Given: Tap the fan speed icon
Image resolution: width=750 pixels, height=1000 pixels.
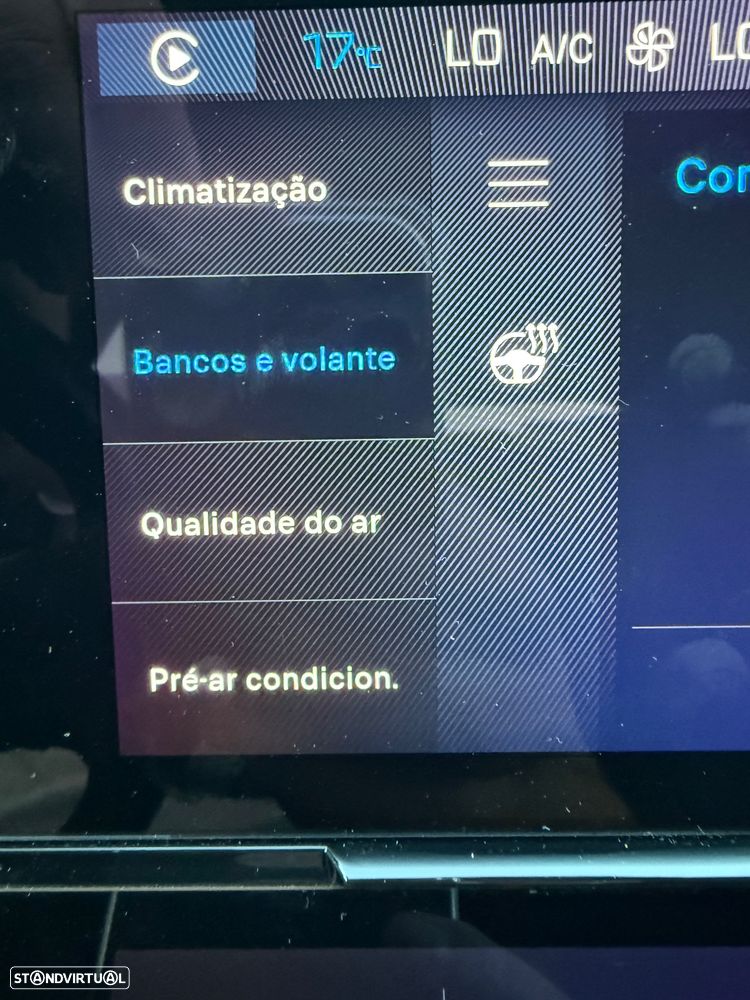Looking at the screenshot, I should tap(650, 48).
